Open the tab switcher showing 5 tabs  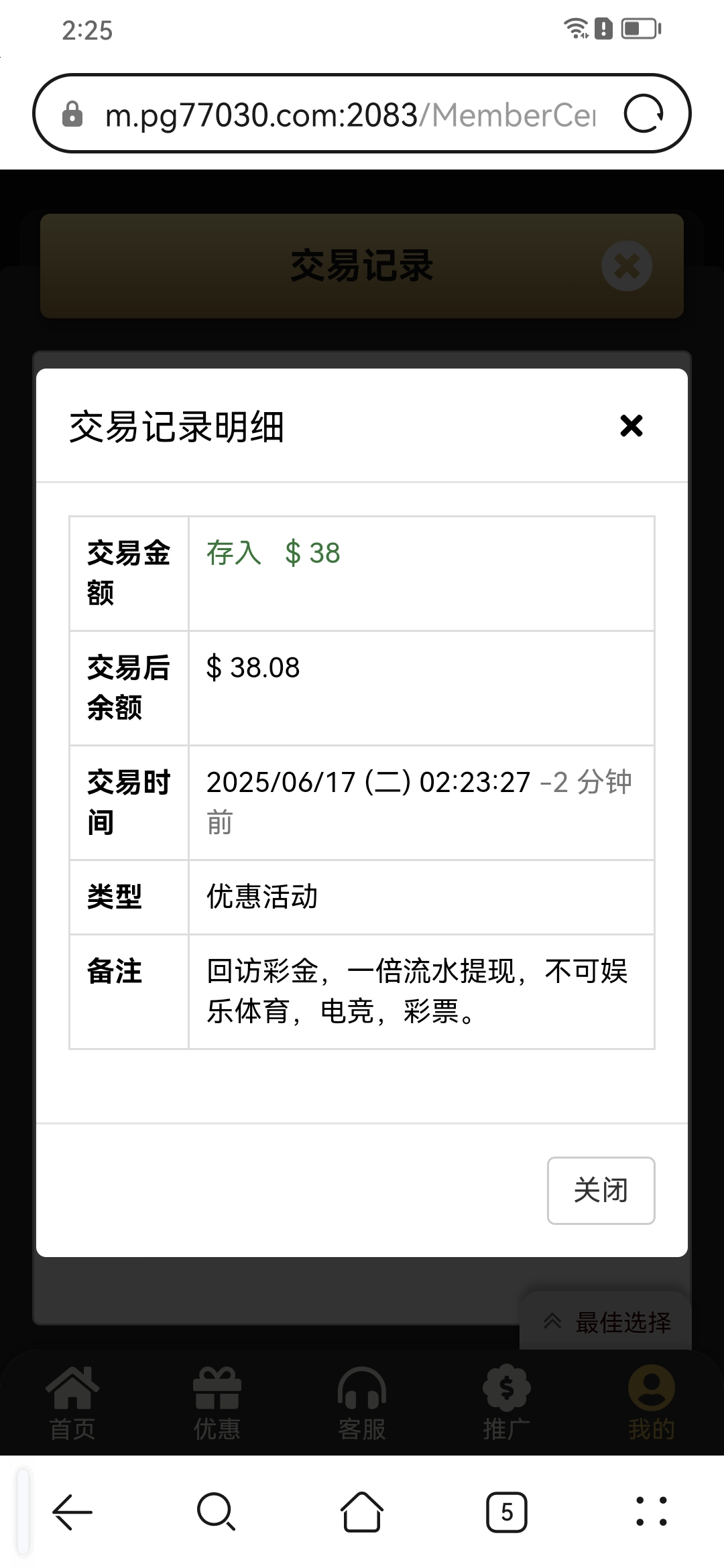coord(507,1511)
